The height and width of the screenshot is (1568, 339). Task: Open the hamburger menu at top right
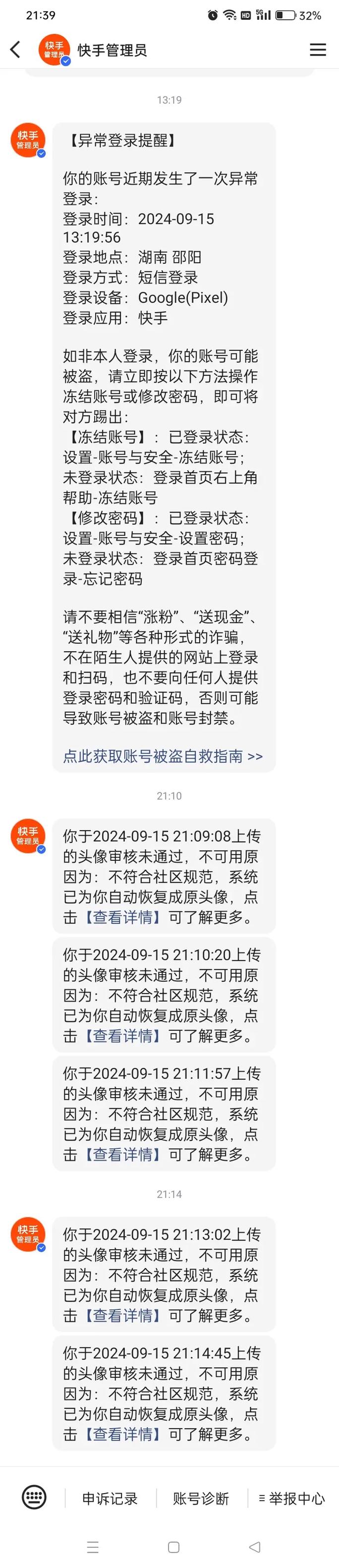[318, 49]
